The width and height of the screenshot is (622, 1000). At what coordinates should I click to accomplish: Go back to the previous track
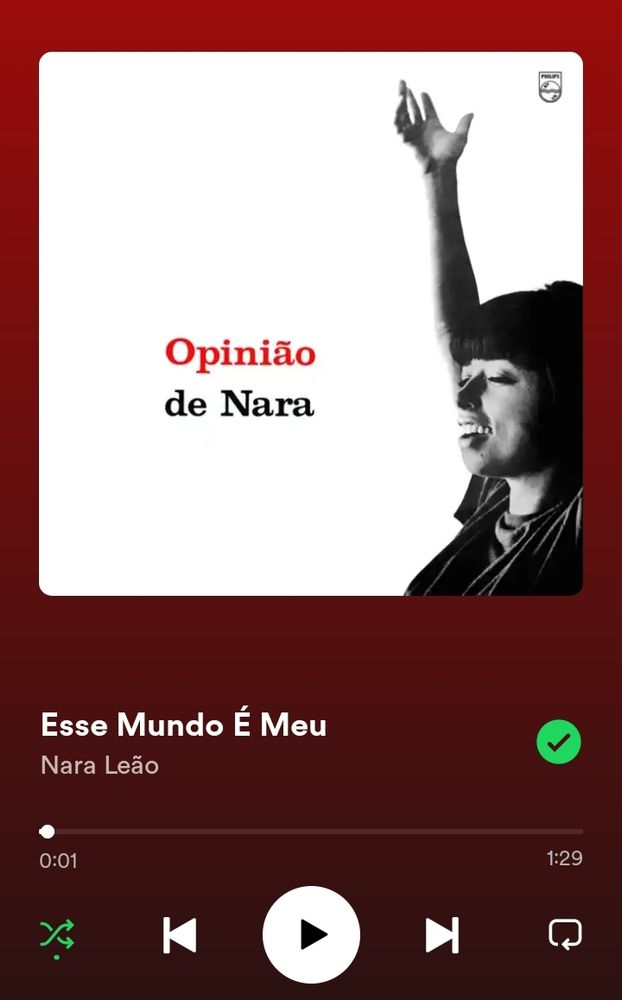click(179, 935)
